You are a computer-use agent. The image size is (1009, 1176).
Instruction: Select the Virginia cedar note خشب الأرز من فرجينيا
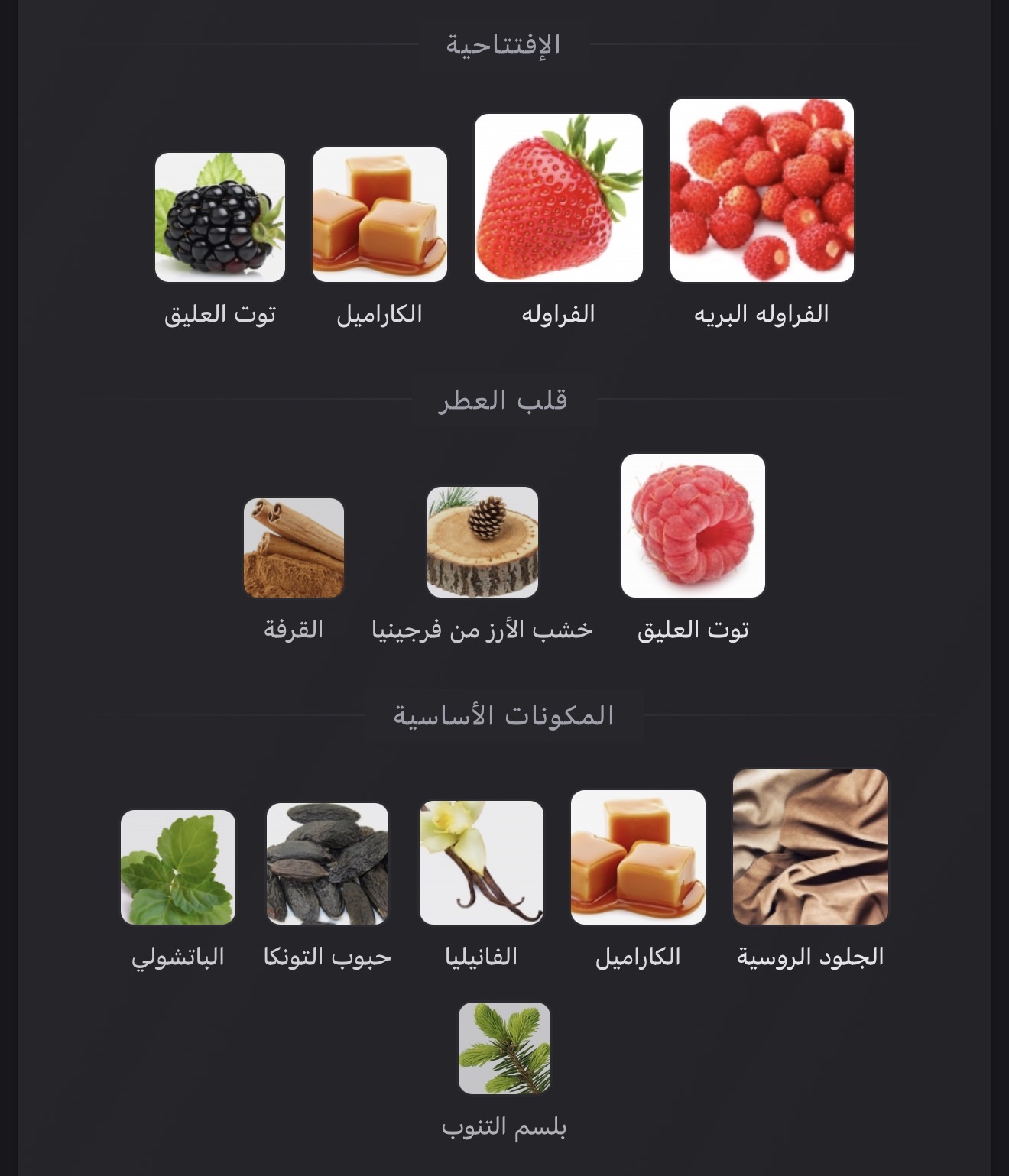pyautogui.click(x=482, y=542)
